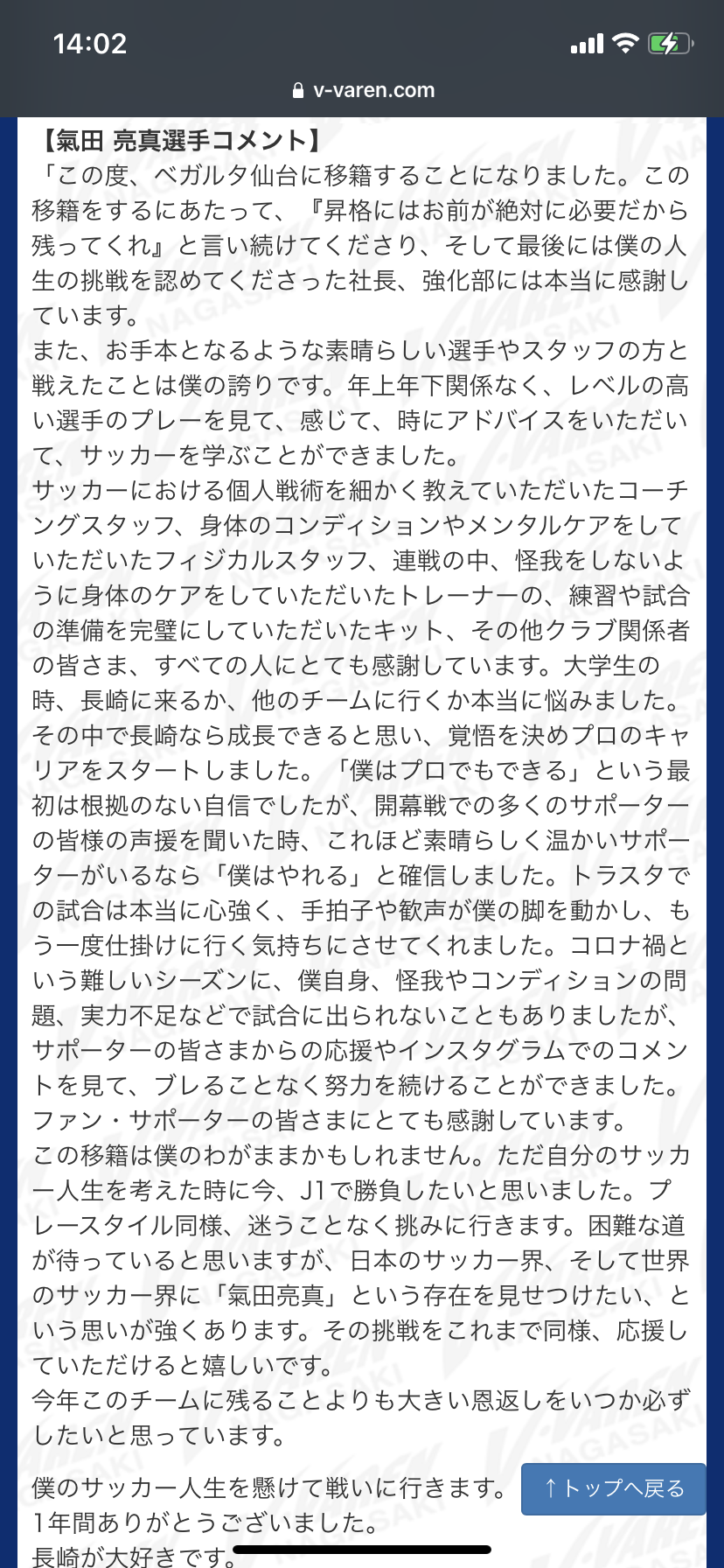Tap the トップへ戻る button
This screenshot has height=1568, width=724.
pos(613,1488)
